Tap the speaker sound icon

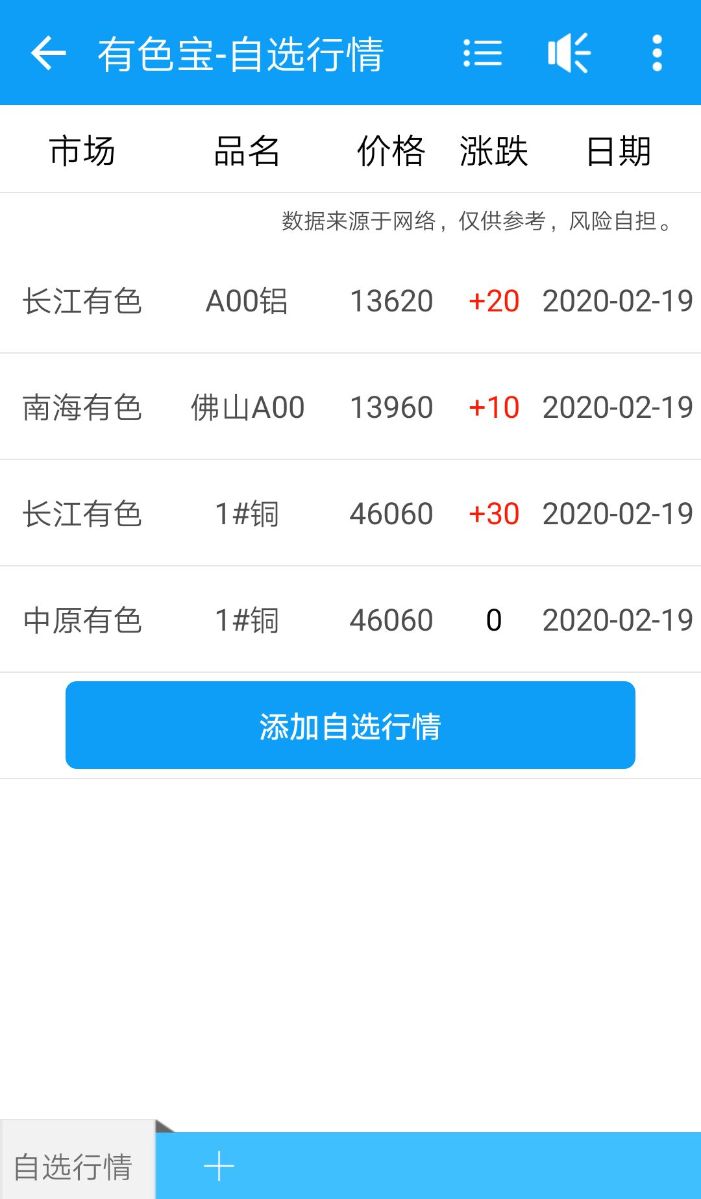pyautogui.click(x=569, y=53)
